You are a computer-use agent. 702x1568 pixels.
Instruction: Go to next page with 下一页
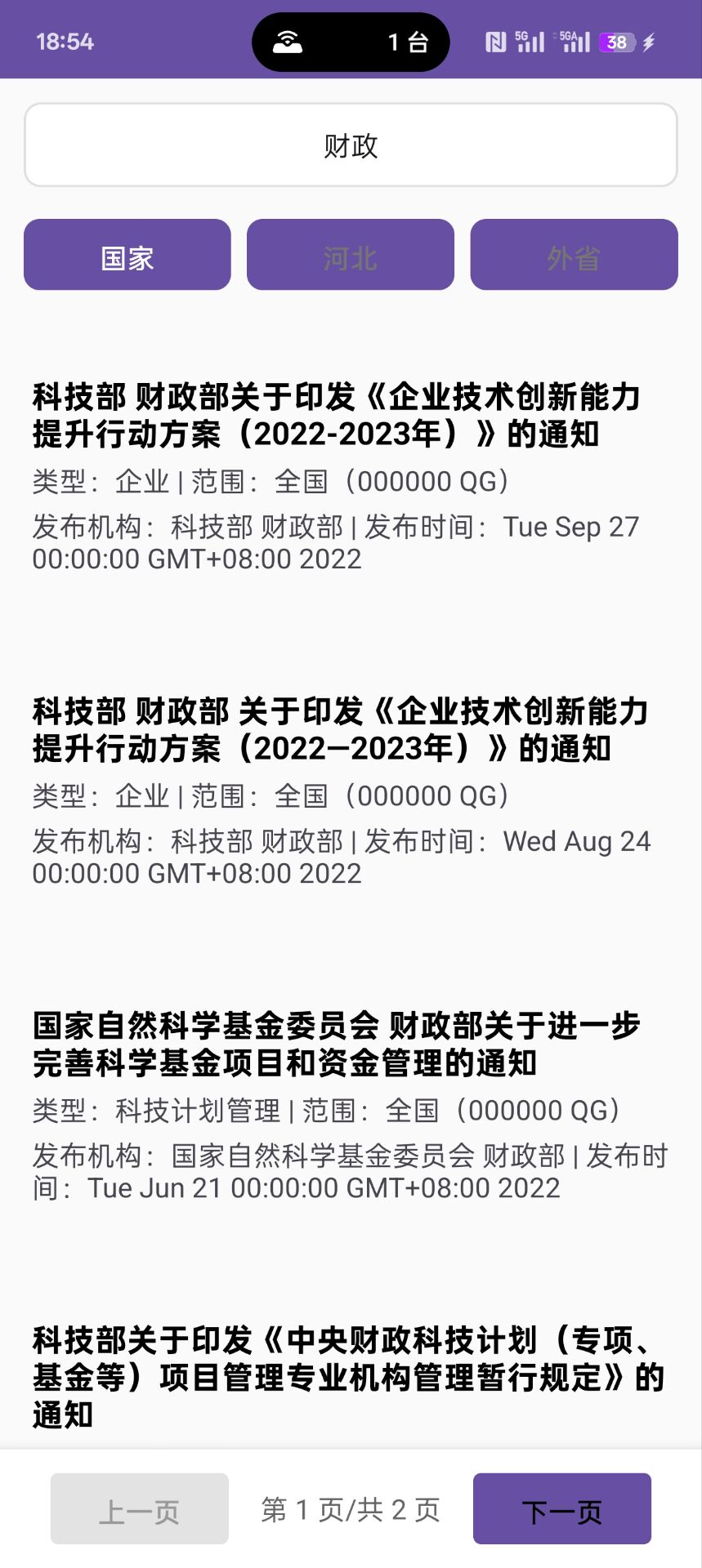(562, 1508)
